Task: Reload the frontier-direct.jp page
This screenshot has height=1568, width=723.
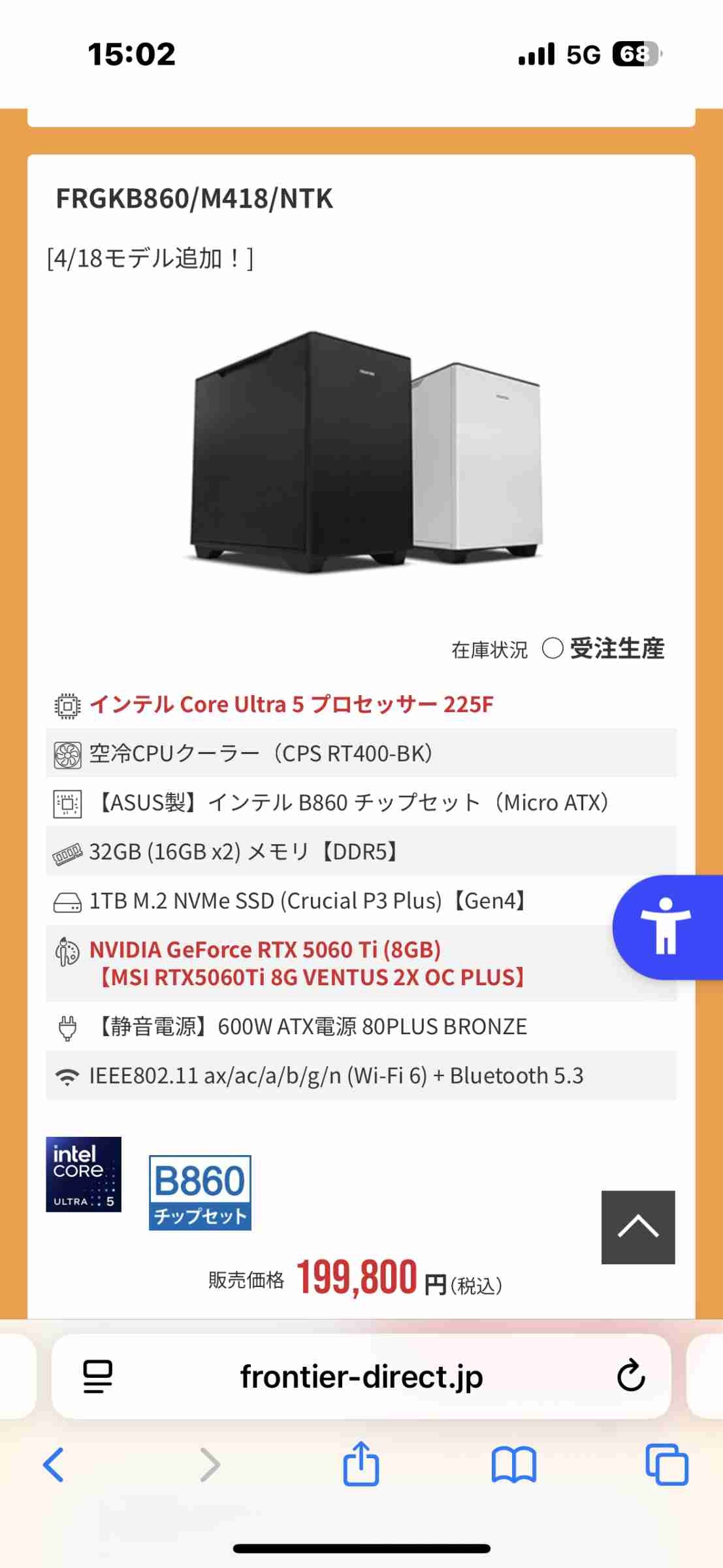Action: tap(631, 1376)
